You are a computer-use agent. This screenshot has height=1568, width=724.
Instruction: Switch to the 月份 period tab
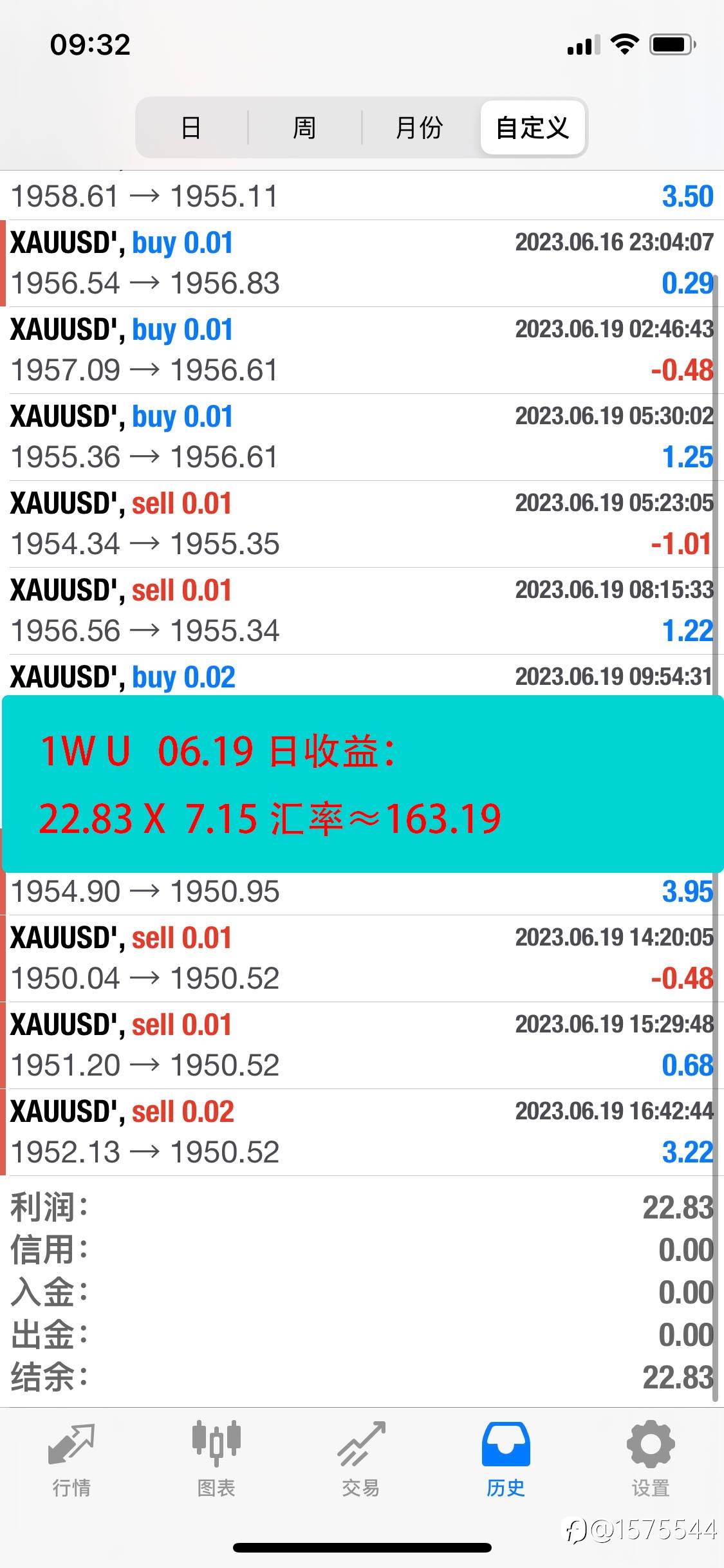tap(420, 127)
